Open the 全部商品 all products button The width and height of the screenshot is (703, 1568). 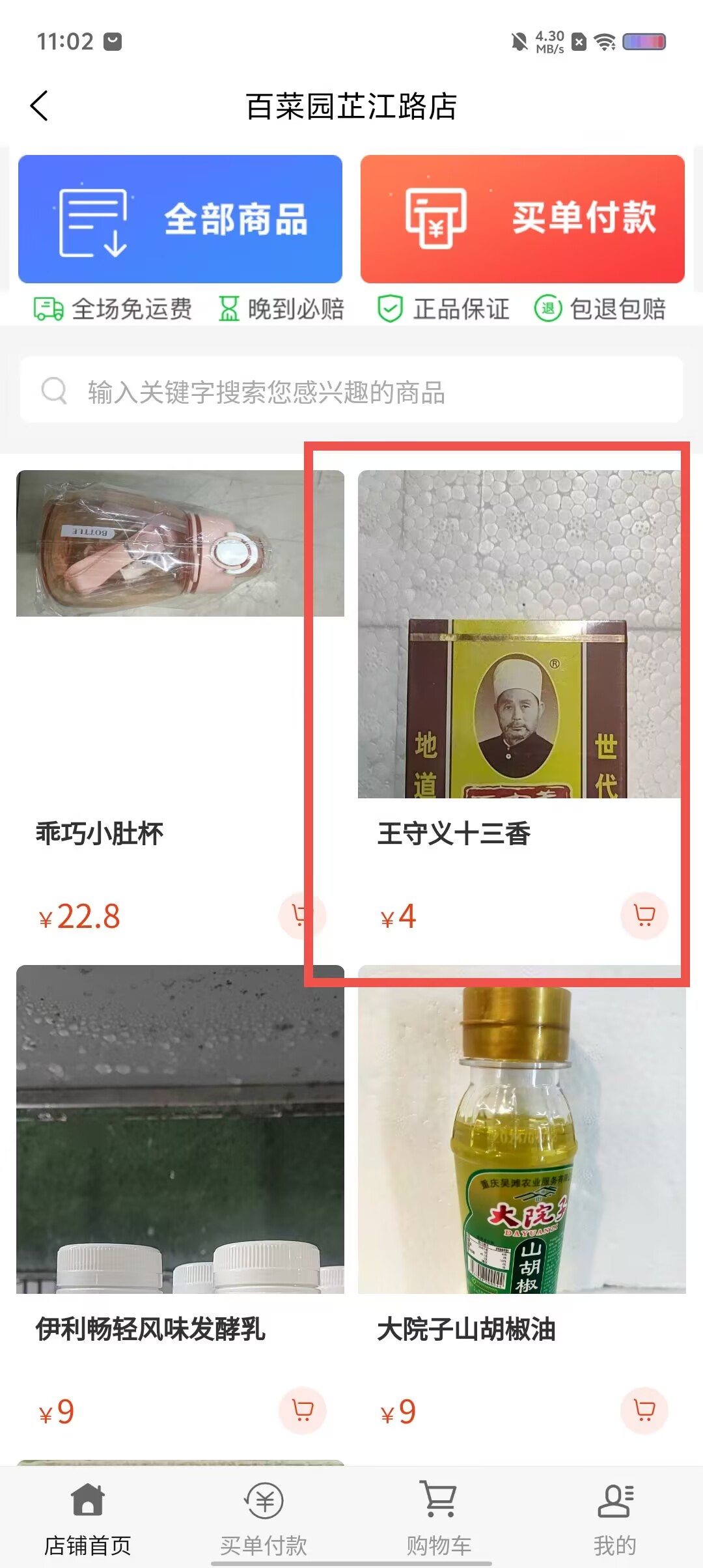[181, 217]
